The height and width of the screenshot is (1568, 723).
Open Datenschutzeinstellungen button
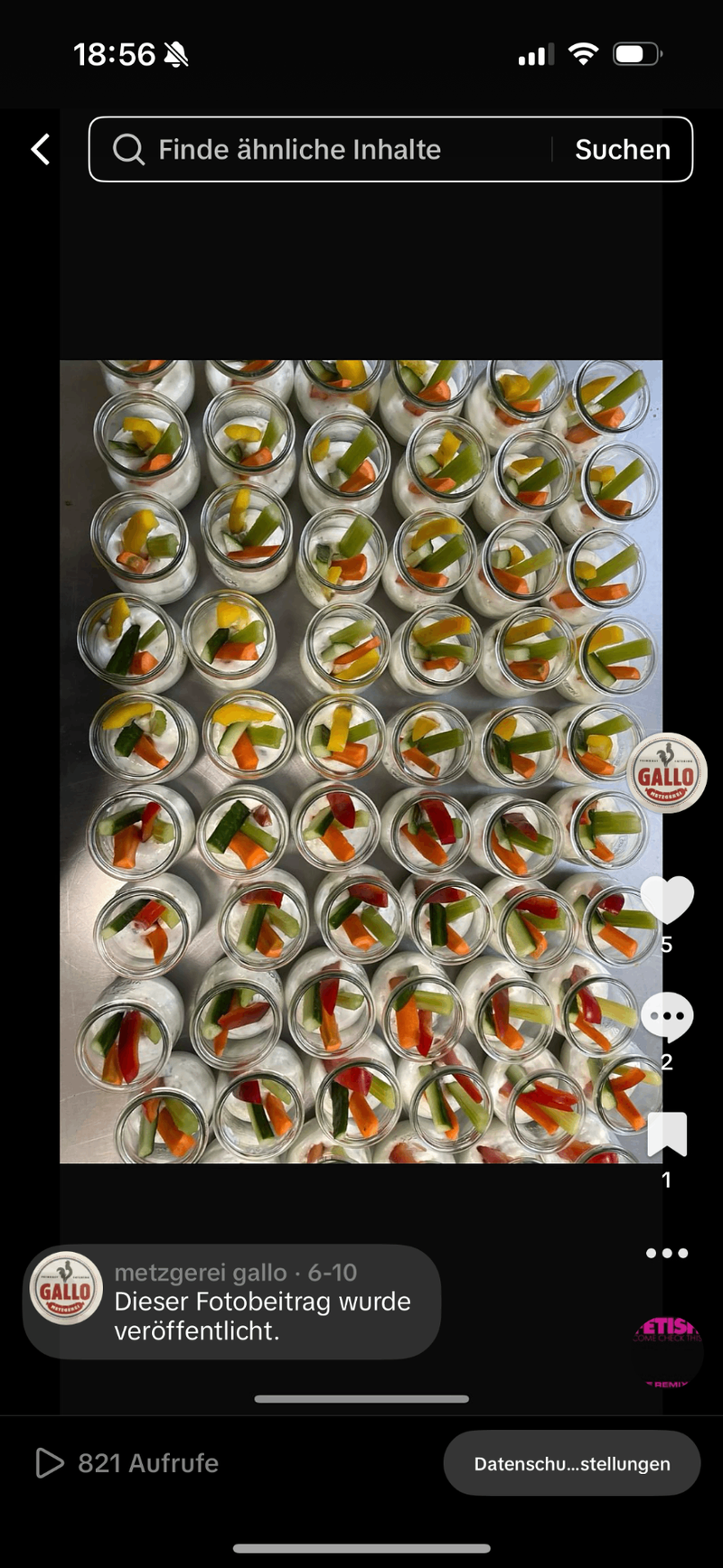pyautogui.click(x=572, y=1463)
